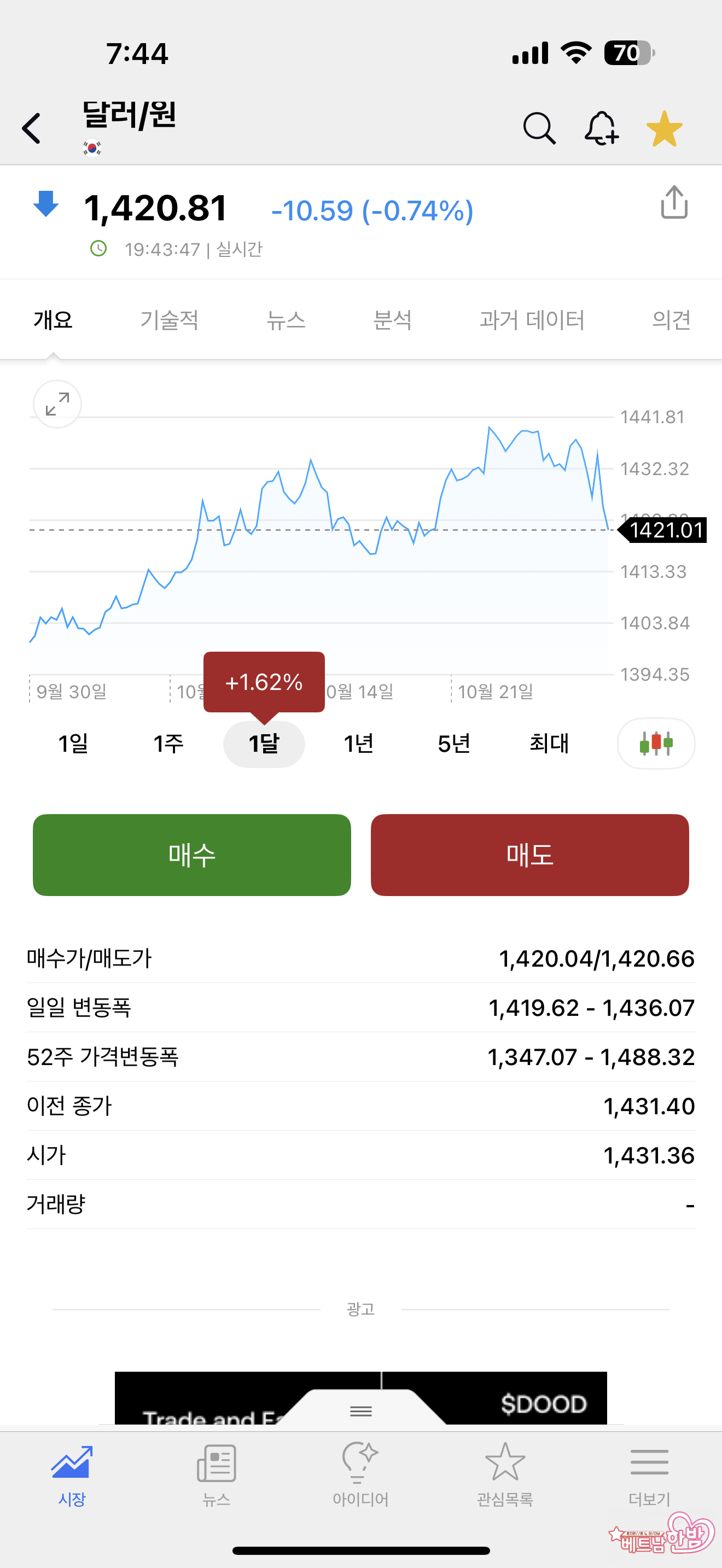Select the 최대 chart range
This screenshot has width=722, height=1568.
[549, 744]
